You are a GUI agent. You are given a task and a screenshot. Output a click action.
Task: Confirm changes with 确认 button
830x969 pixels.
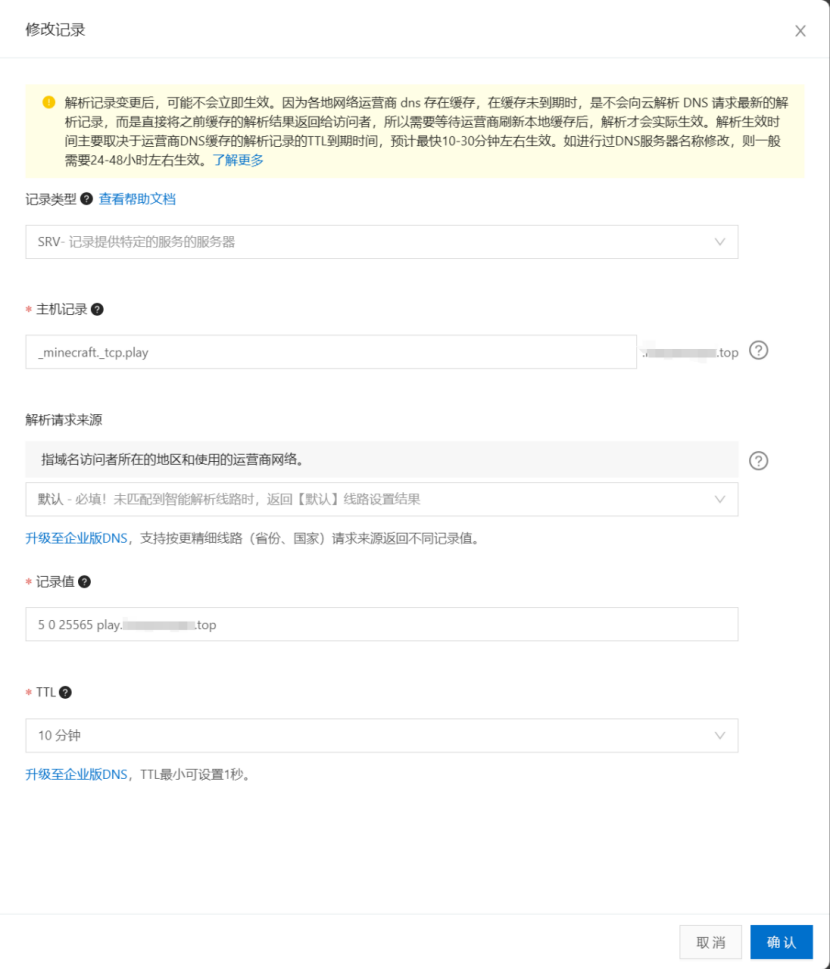(781, 942)
